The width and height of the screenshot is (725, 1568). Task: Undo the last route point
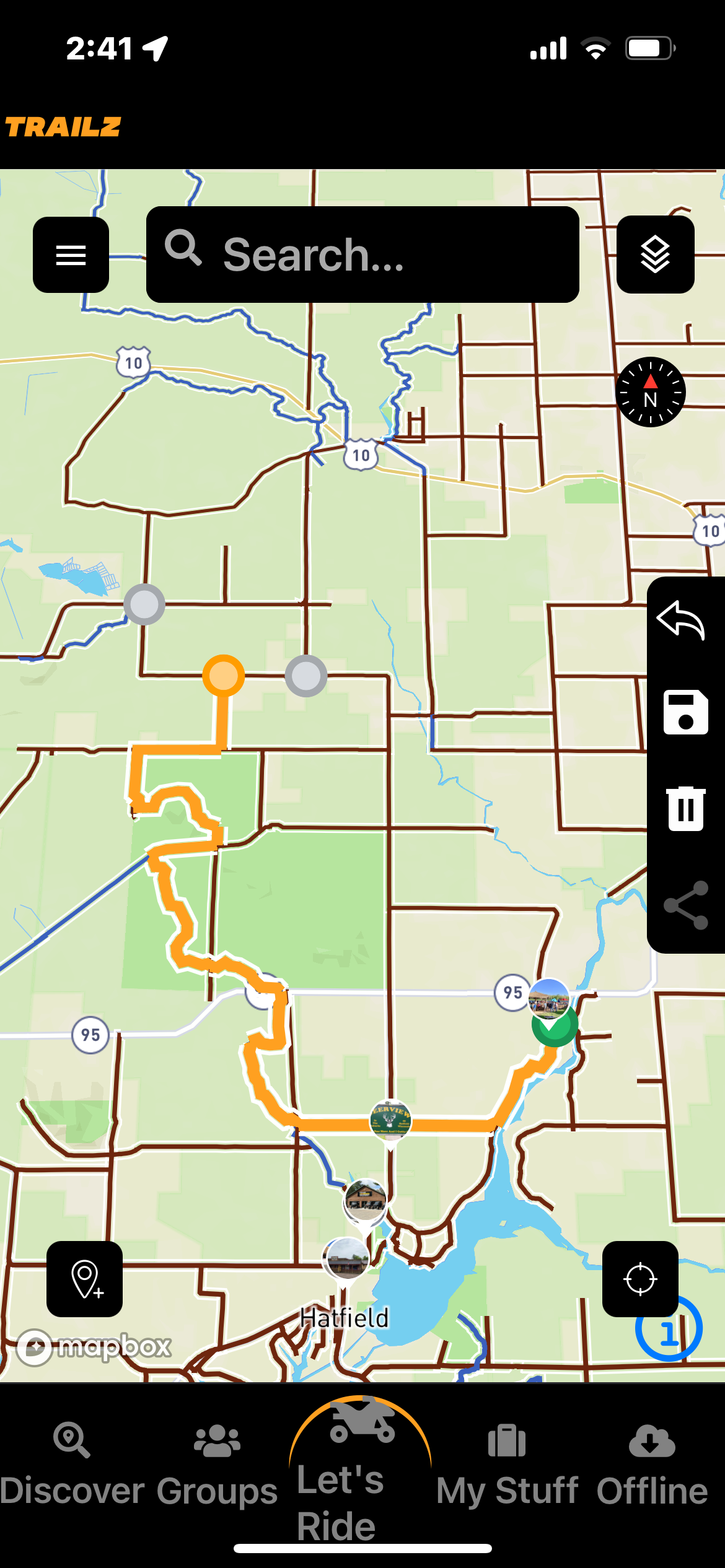pyautogui.click(x=682, y=620)
